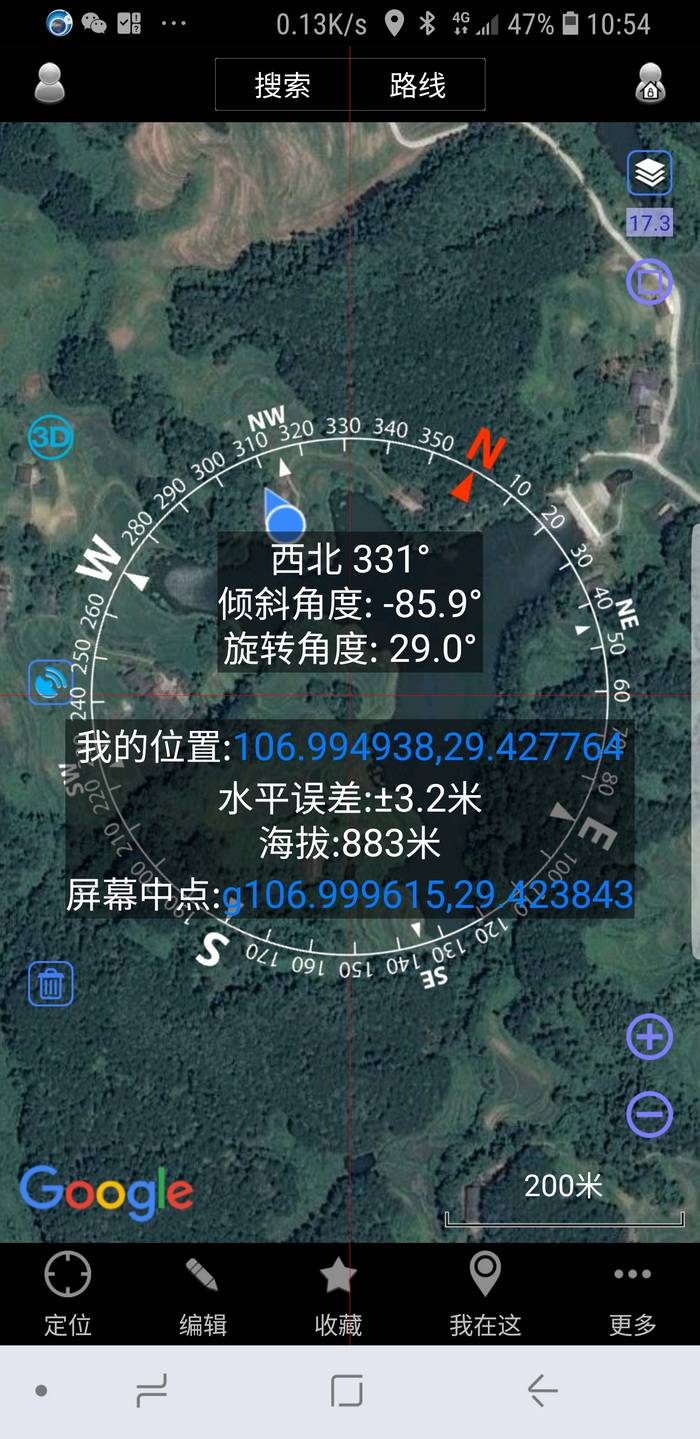
Task: Select the 我在这 option
Action: click(485, 1294)
